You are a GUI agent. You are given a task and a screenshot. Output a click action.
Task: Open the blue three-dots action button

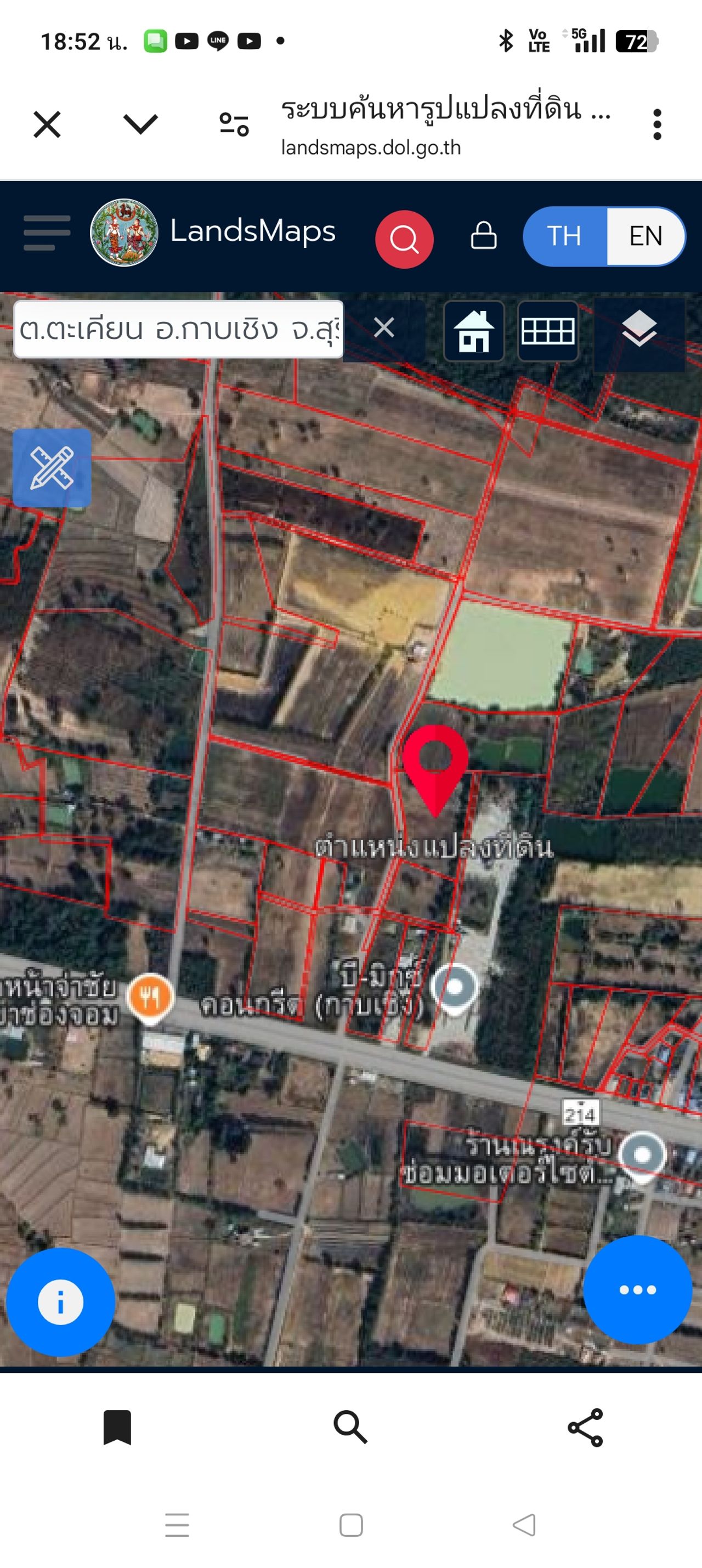637,1289
